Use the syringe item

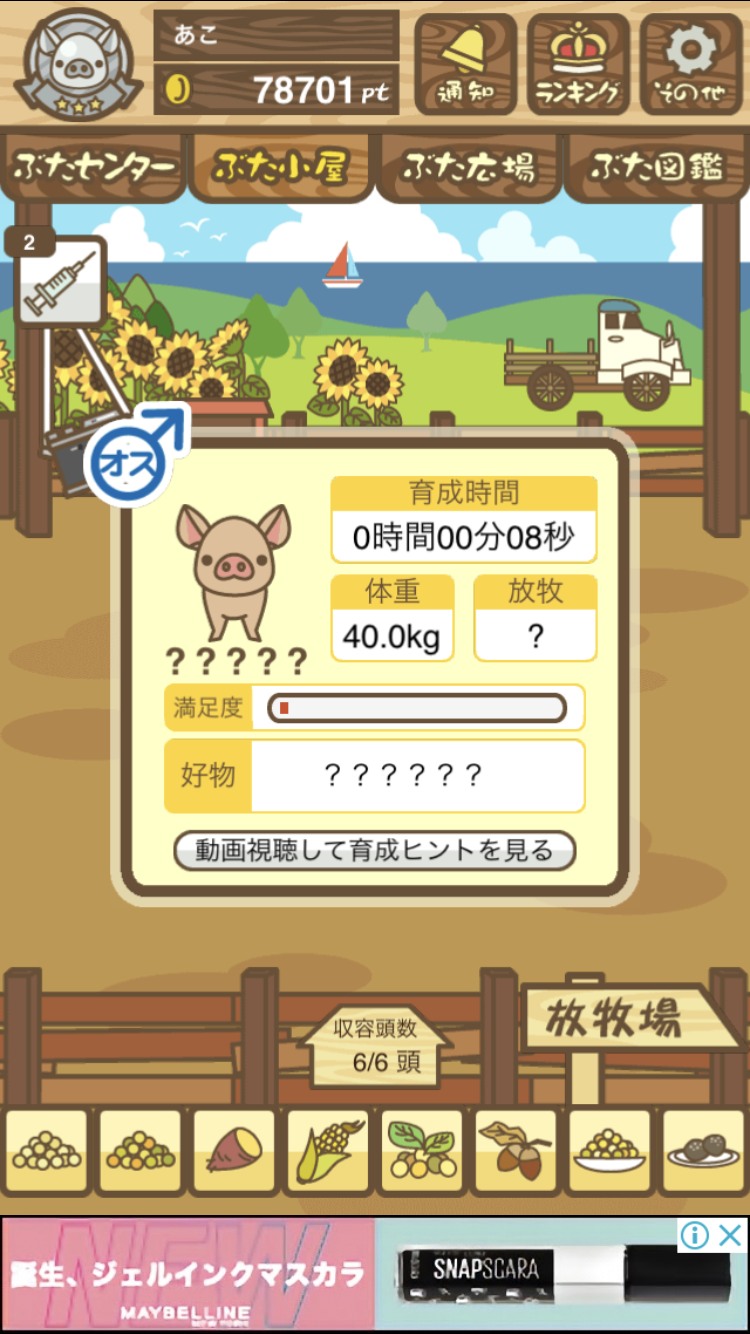click(61, 283)
